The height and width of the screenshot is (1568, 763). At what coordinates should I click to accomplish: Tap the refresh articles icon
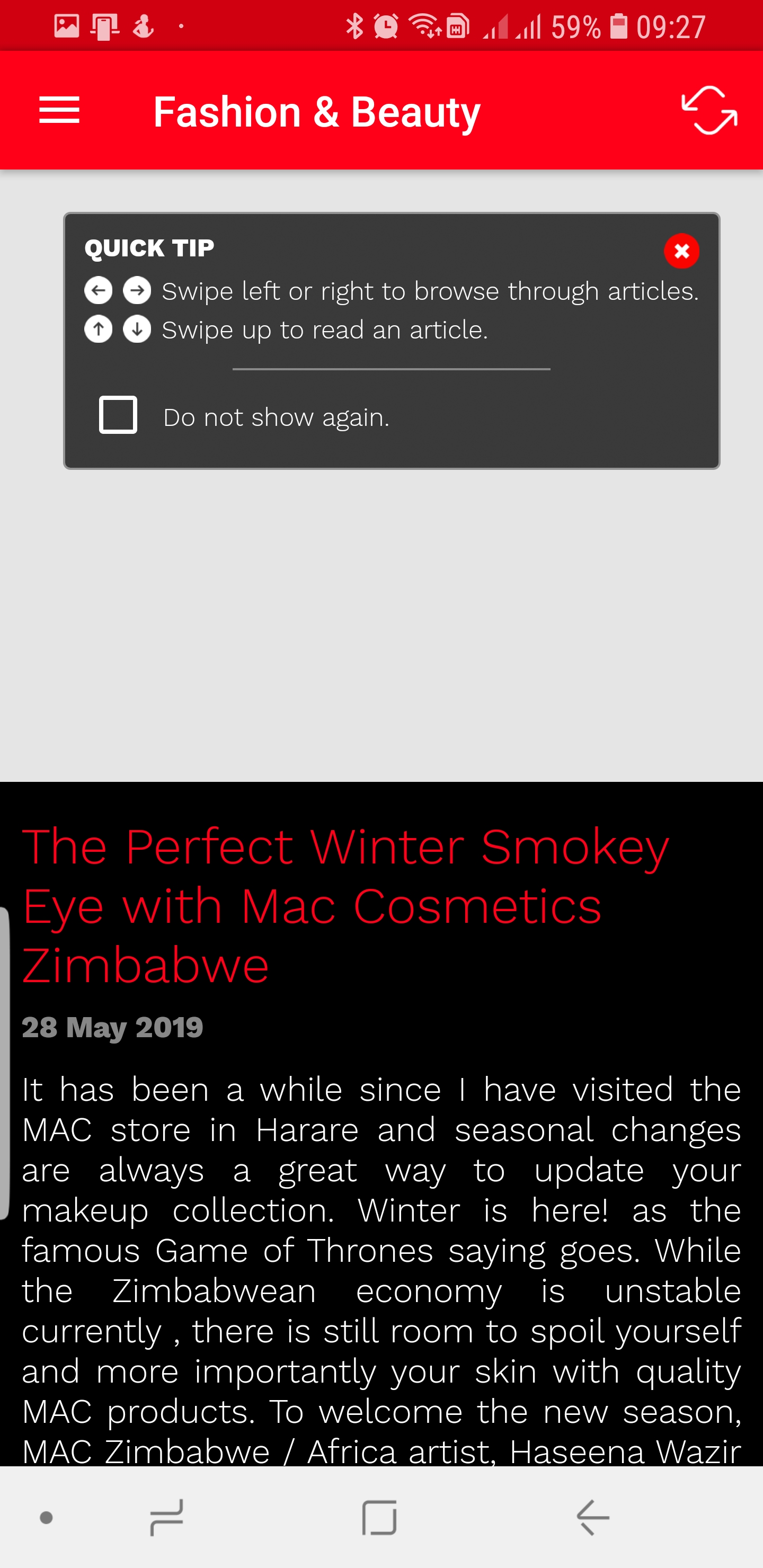(x=708, y=111)
